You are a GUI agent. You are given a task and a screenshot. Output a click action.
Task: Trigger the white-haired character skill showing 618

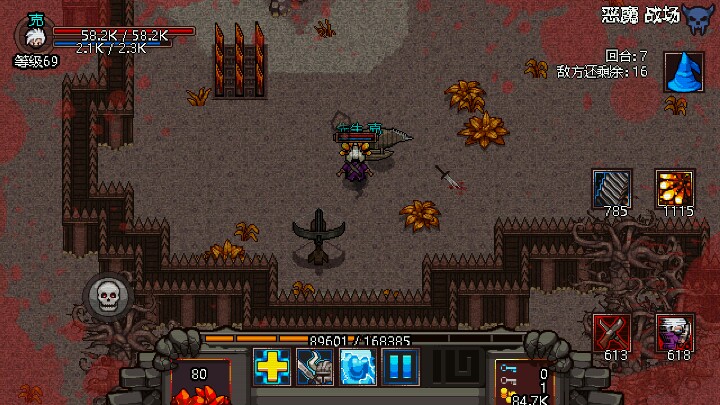675,331
